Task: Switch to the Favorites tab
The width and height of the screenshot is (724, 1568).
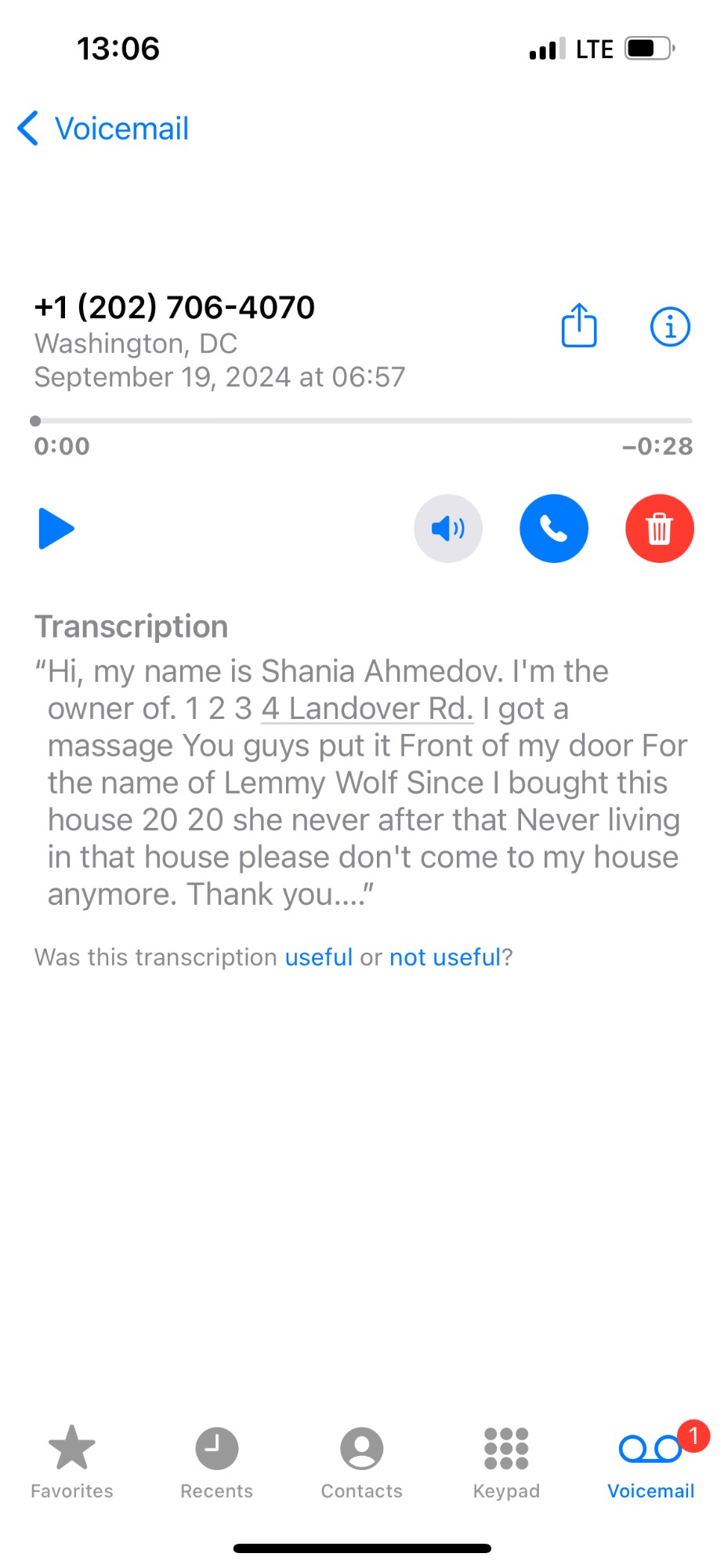Action: point(72,1461)
